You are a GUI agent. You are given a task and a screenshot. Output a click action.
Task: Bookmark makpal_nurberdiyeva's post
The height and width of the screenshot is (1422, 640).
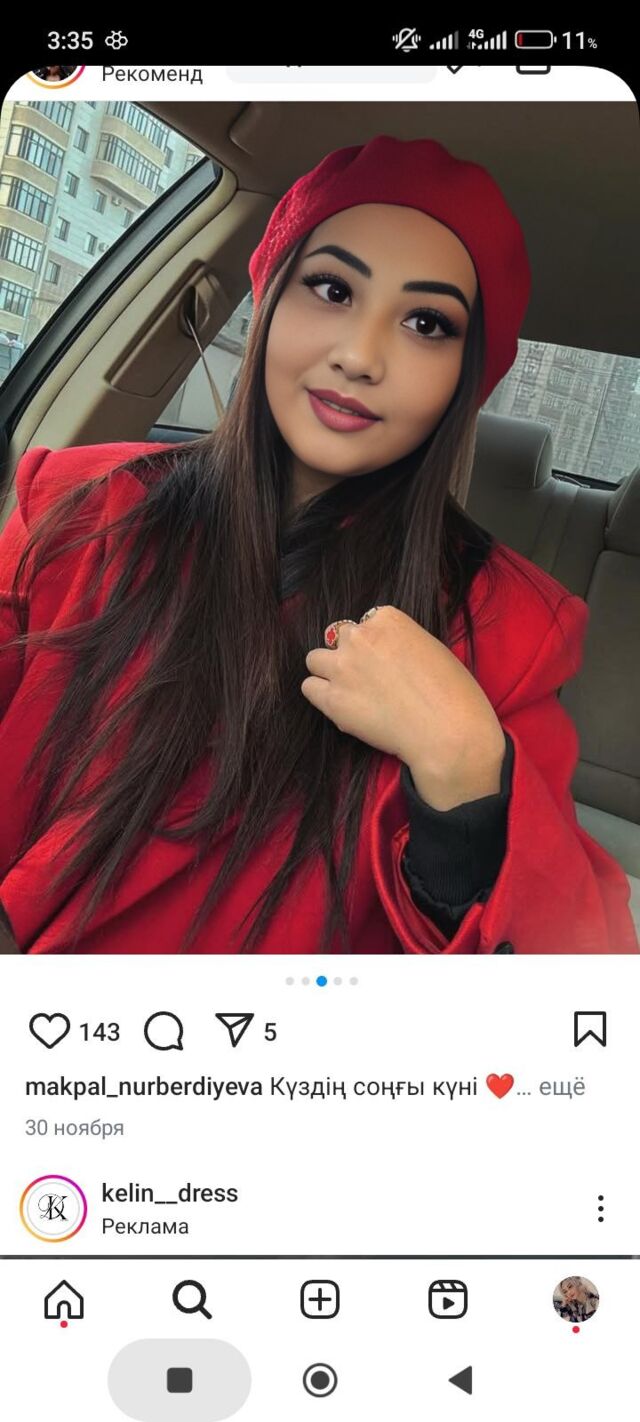[590, 1029]
